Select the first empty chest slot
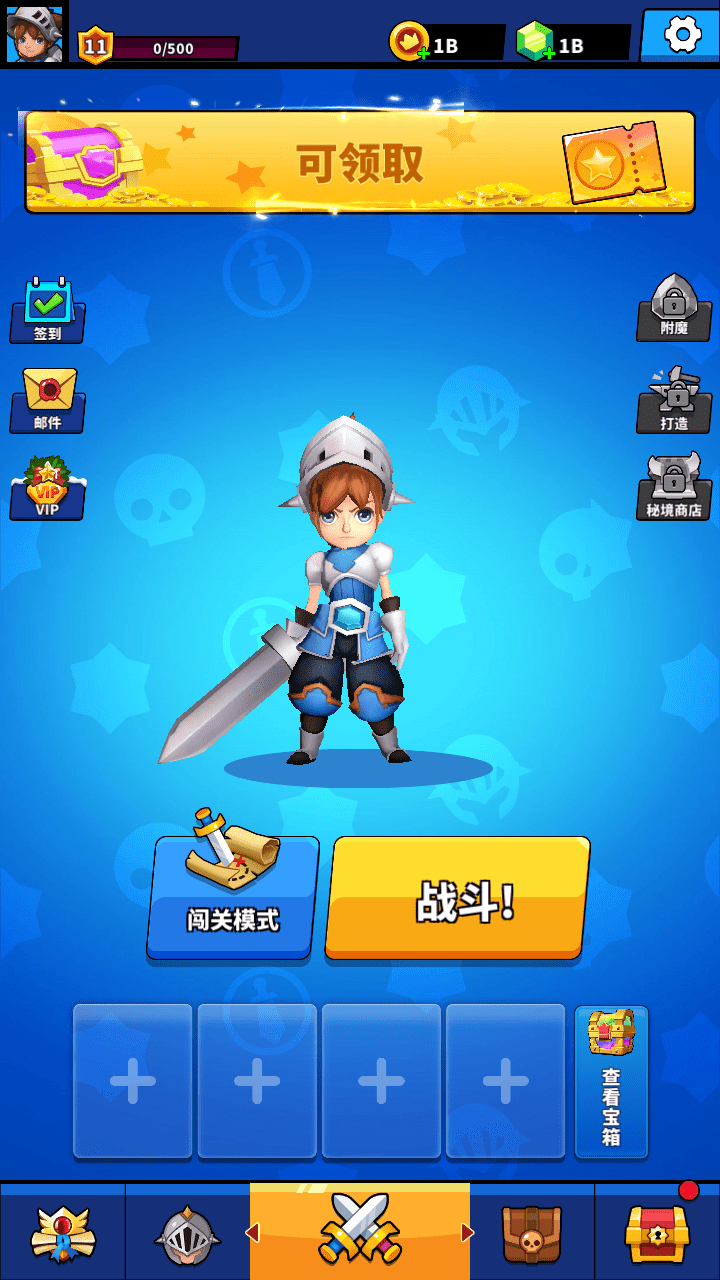 click(x=133, y=1082)
